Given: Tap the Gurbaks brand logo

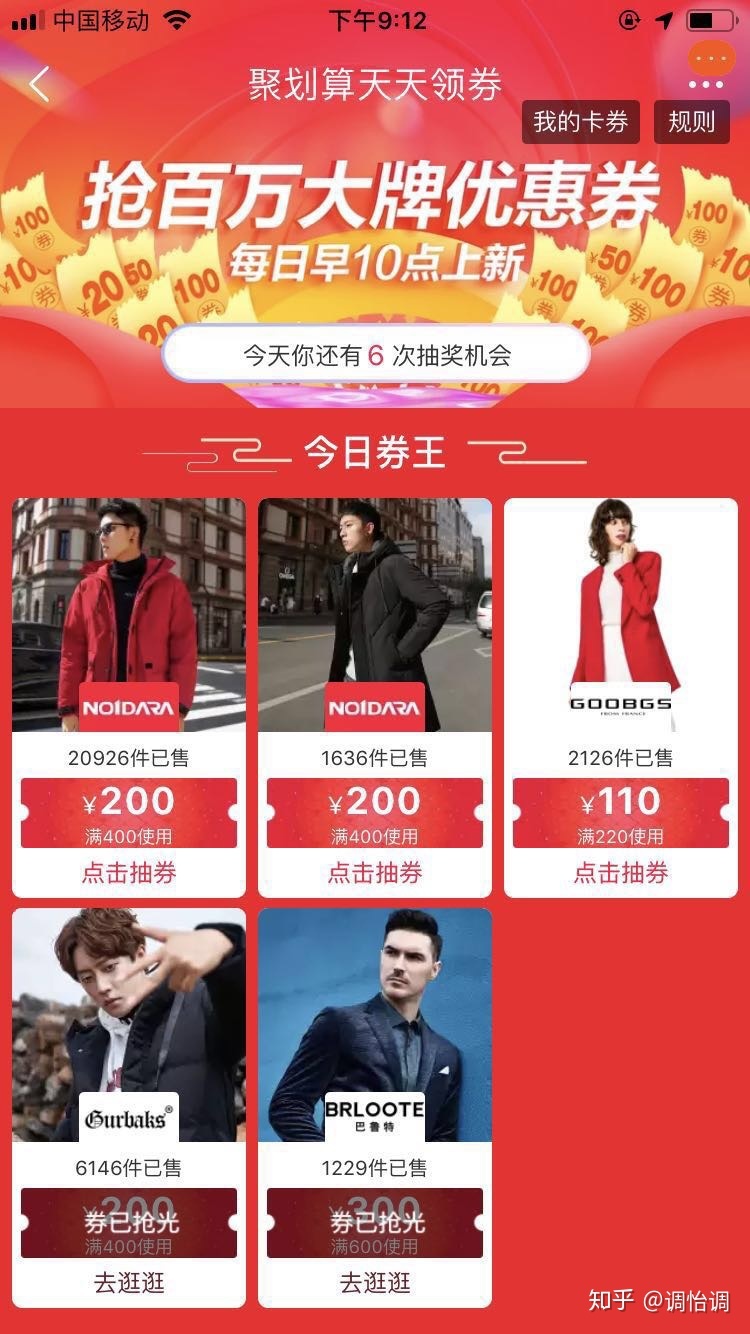Looking at the screenshot, I should click(x=127, y=1118).
